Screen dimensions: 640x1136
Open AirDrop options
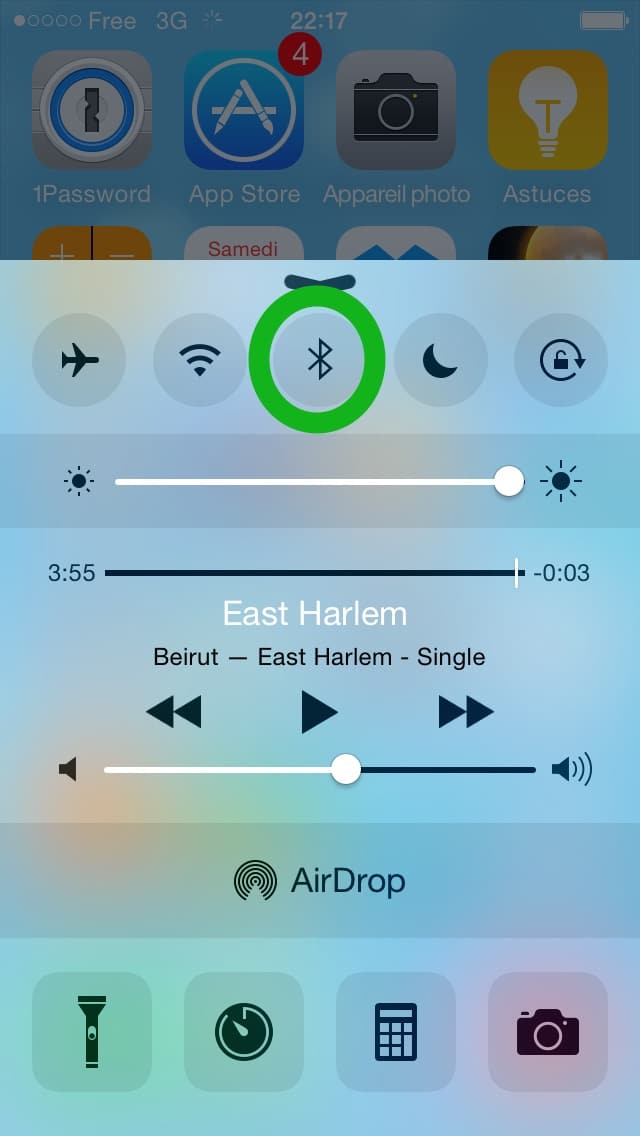coord(320,881)
